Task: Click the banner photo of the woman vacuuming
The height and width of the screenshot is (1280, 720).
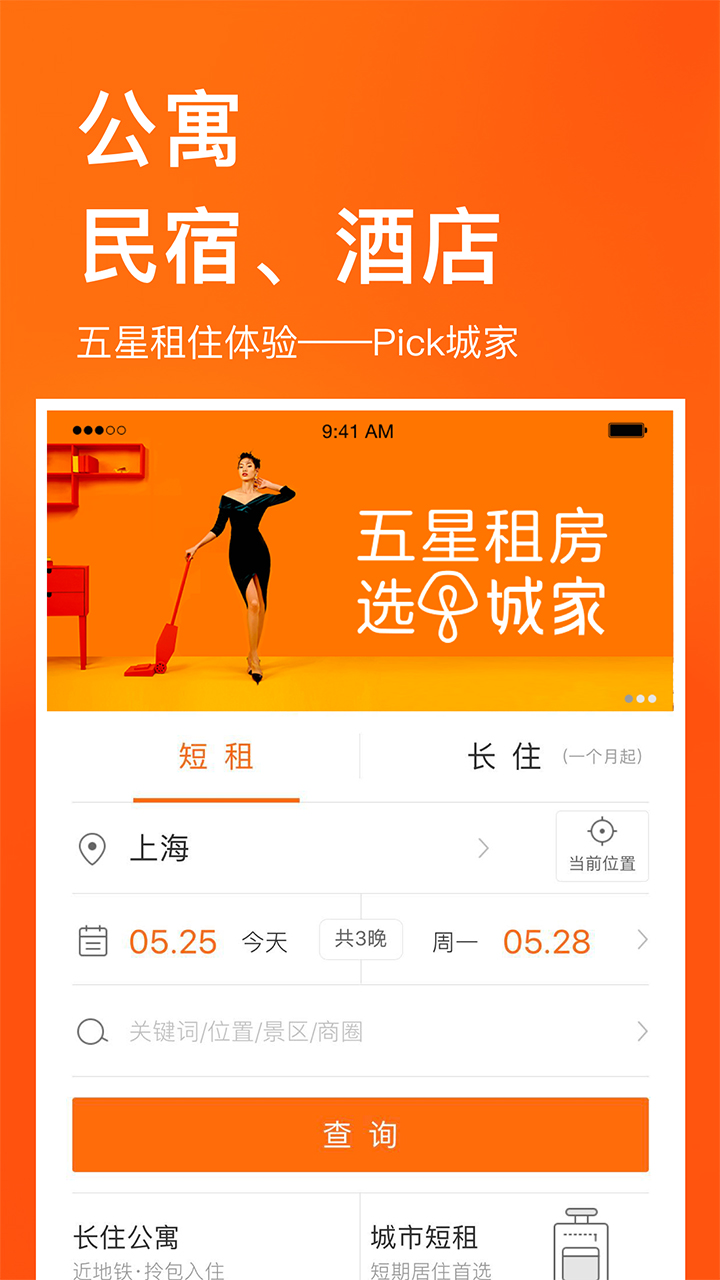Action: [245, 560]
